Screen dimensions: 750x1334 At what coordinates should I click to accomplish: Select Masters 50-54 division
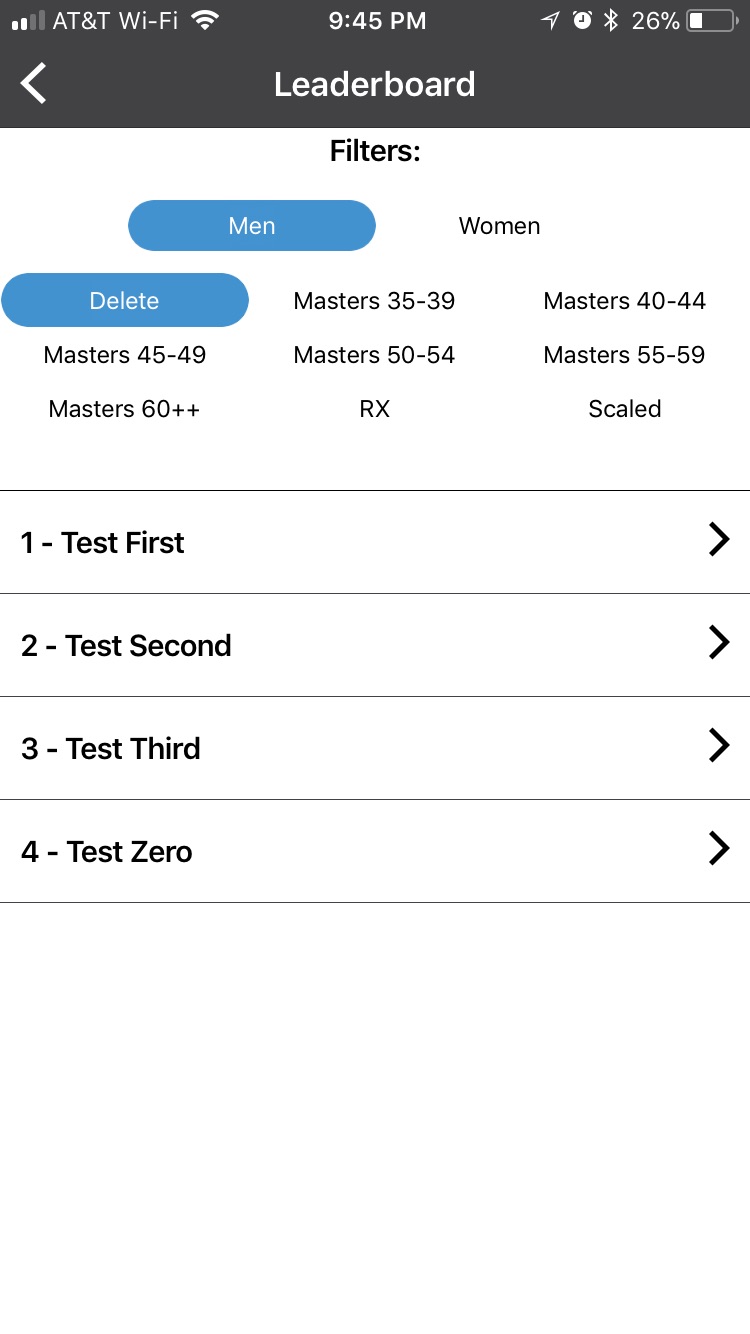[374, 355]
